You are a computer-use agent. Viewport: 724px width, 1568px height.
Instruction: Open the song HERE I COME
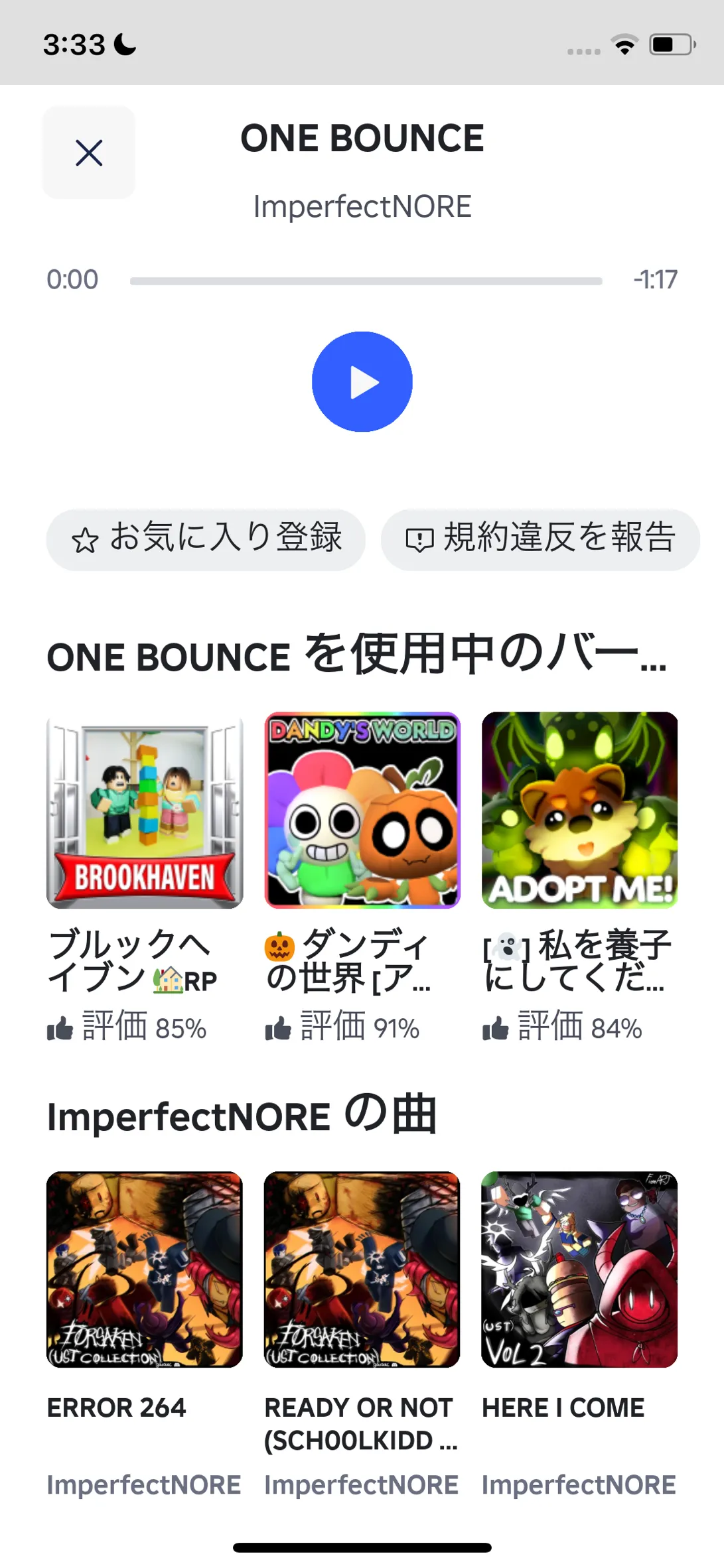[x=579, y=1270]
